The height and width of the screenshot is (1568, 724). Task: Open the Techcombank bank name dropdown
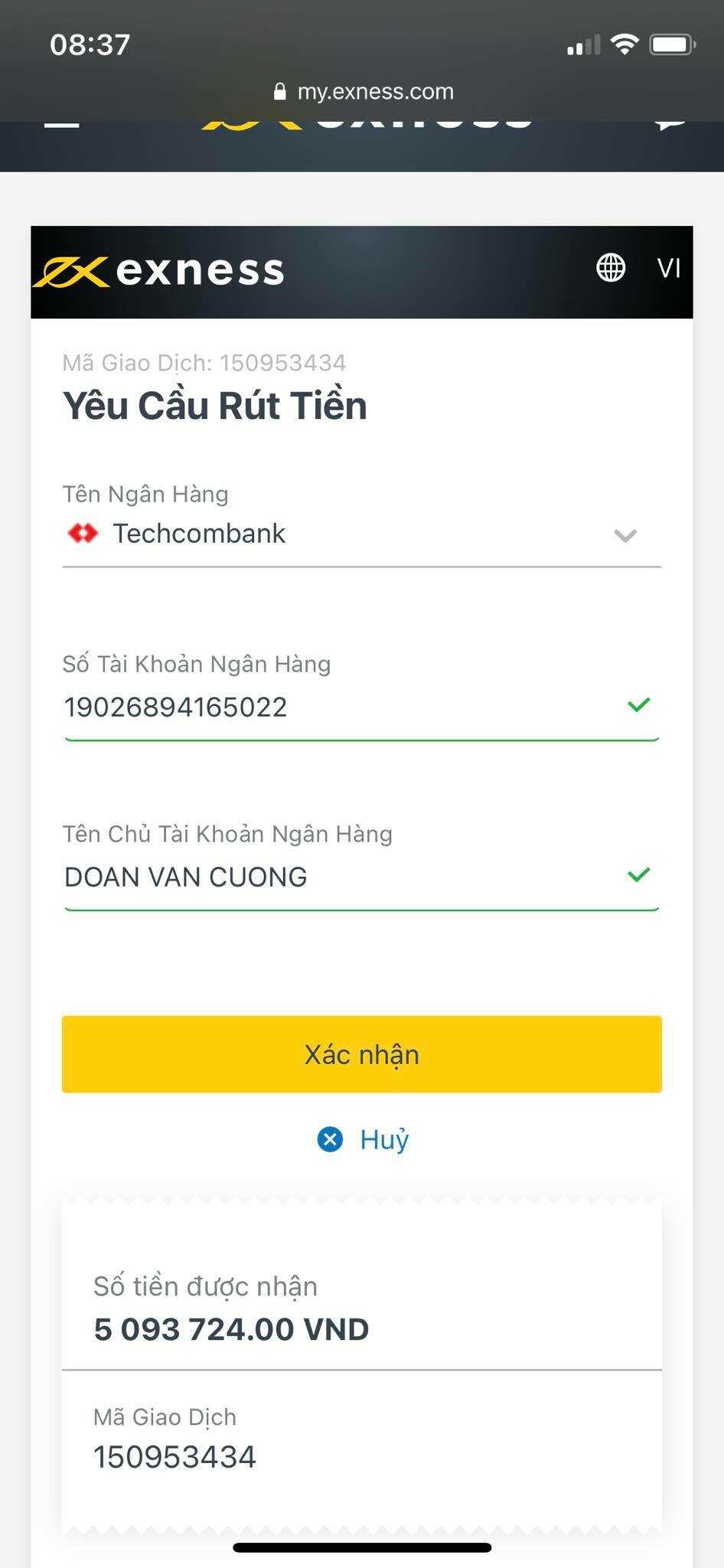pos(361,534)
